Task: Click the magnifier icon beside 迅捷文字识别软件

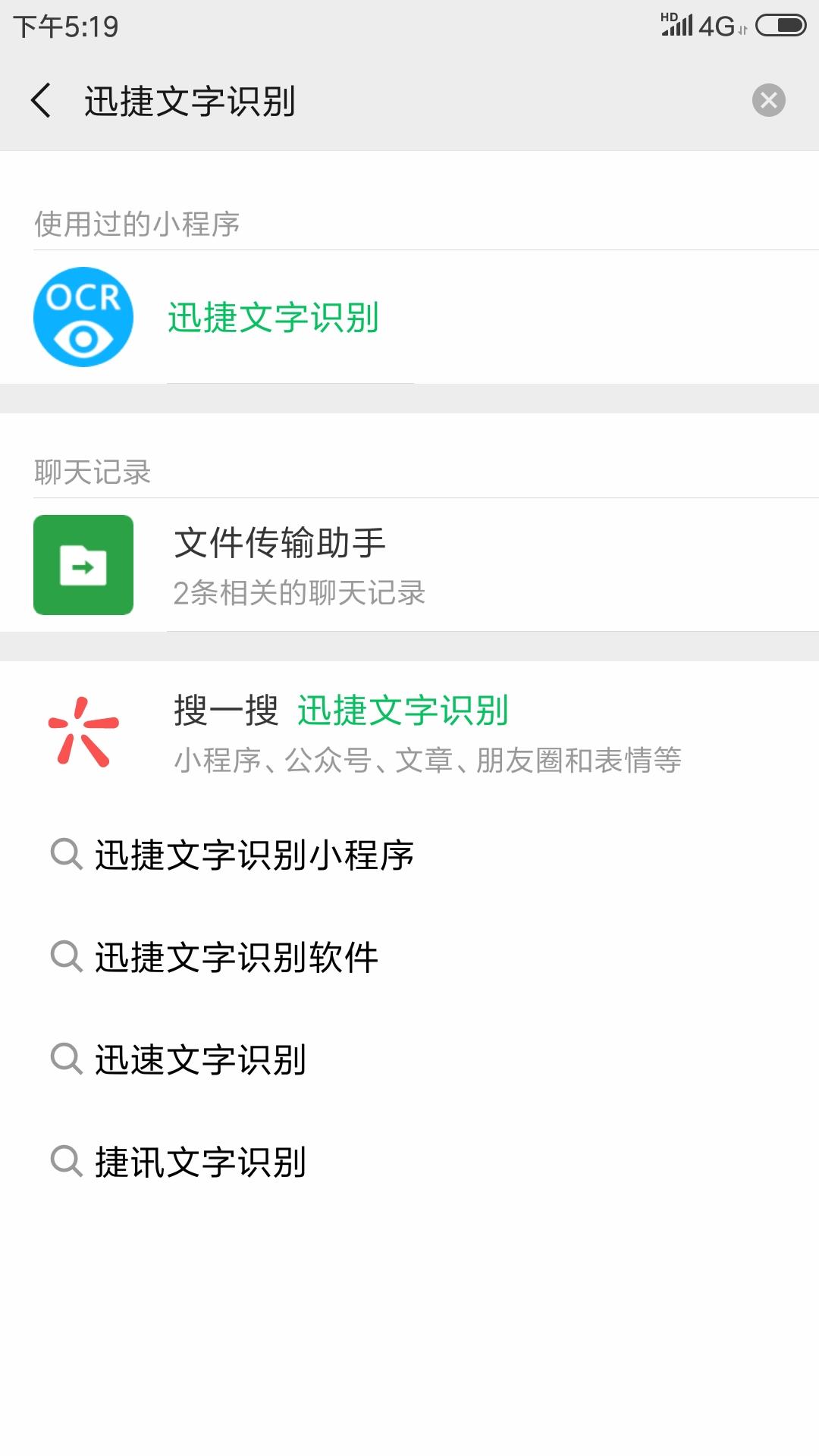Action: pos(67,957)
